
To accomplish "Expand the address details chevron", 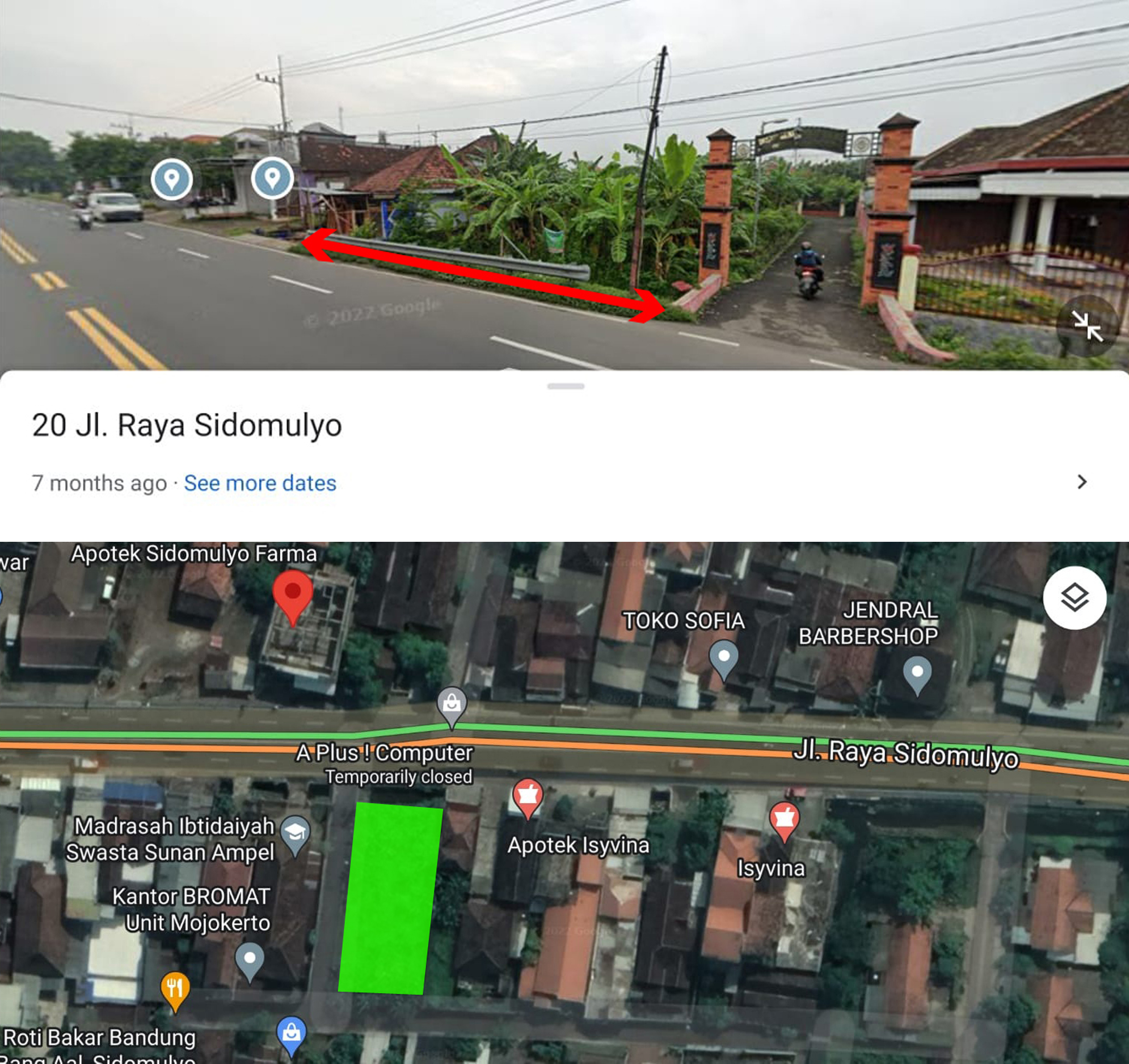I will (1082, 482).
